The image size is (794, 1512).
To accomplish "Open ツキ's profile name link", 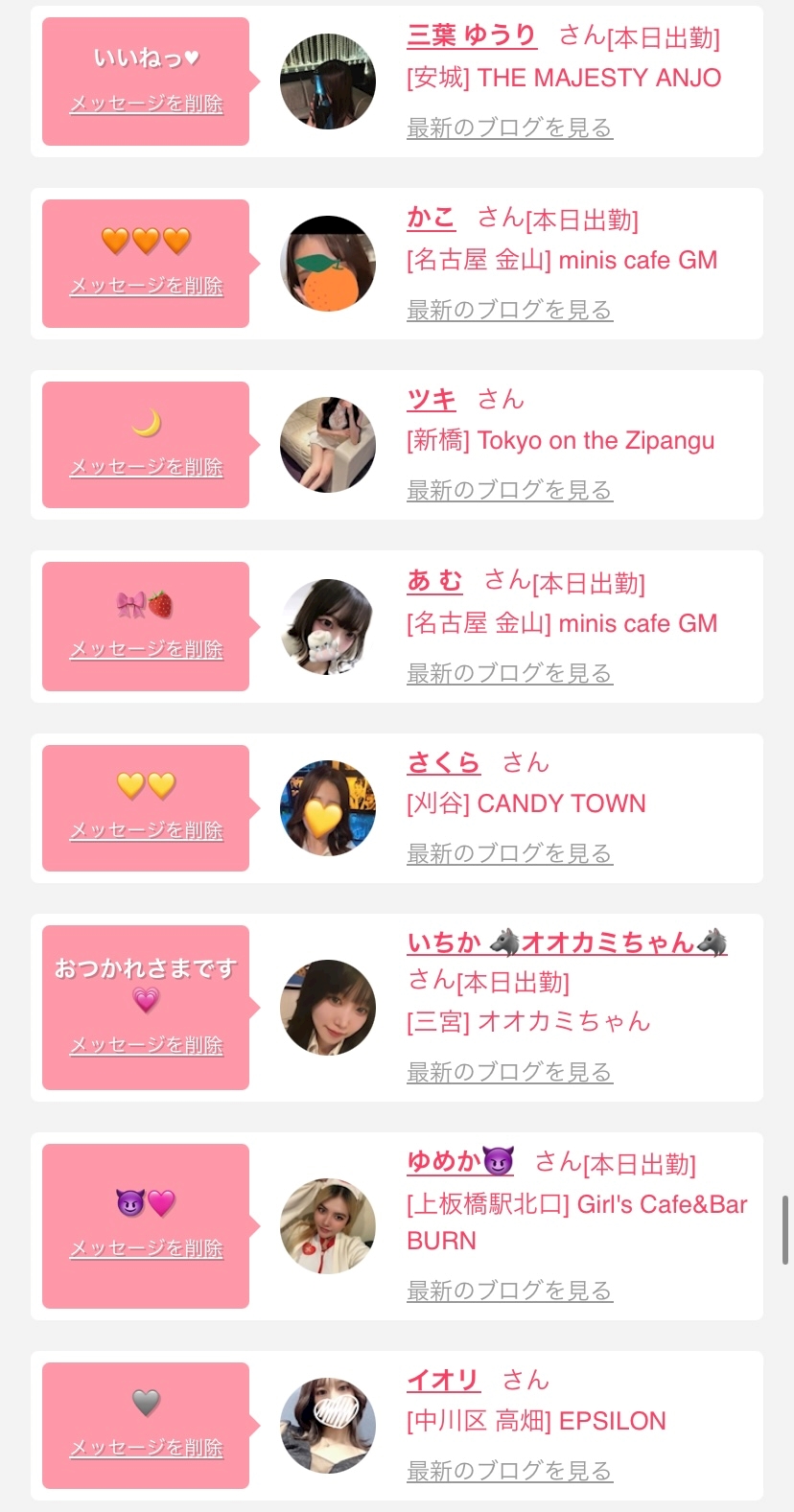I will pyautogui.click(x=431, y=399).
